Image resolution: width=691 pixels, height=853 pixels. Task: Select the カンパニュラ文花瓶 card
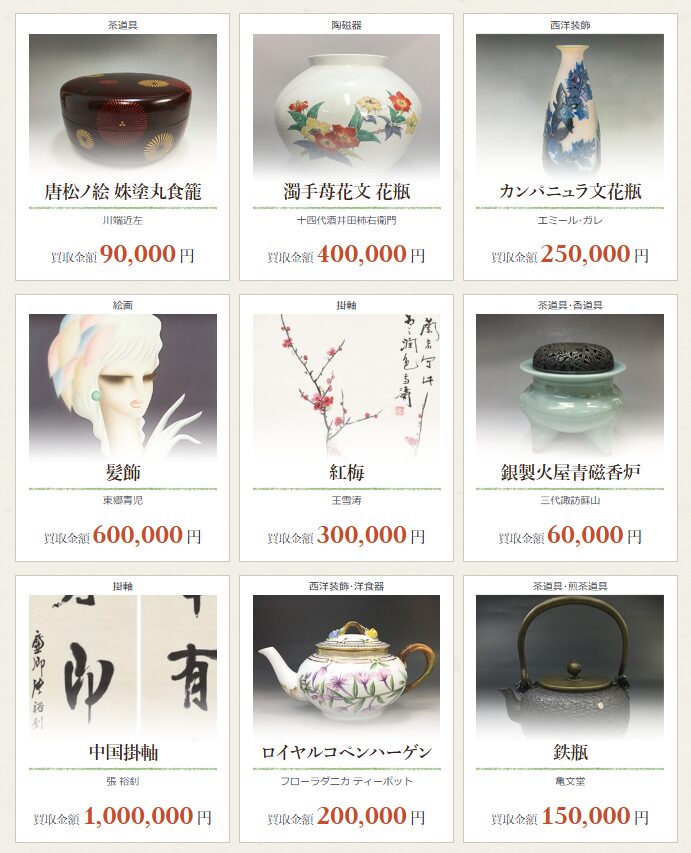[x=570, y=147]
